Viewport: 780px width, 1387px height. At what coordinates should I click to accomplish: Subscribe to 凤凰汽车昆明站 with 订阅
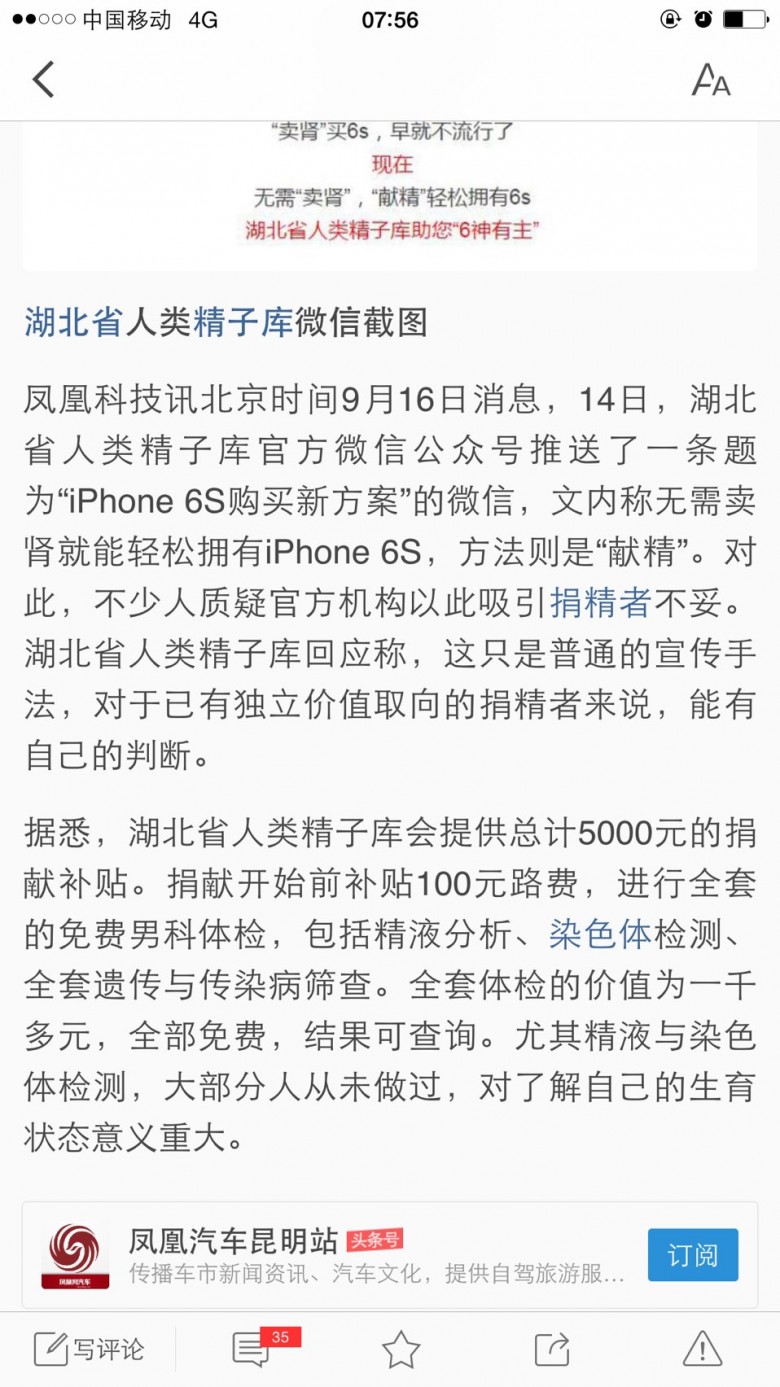coord(692,1255)
